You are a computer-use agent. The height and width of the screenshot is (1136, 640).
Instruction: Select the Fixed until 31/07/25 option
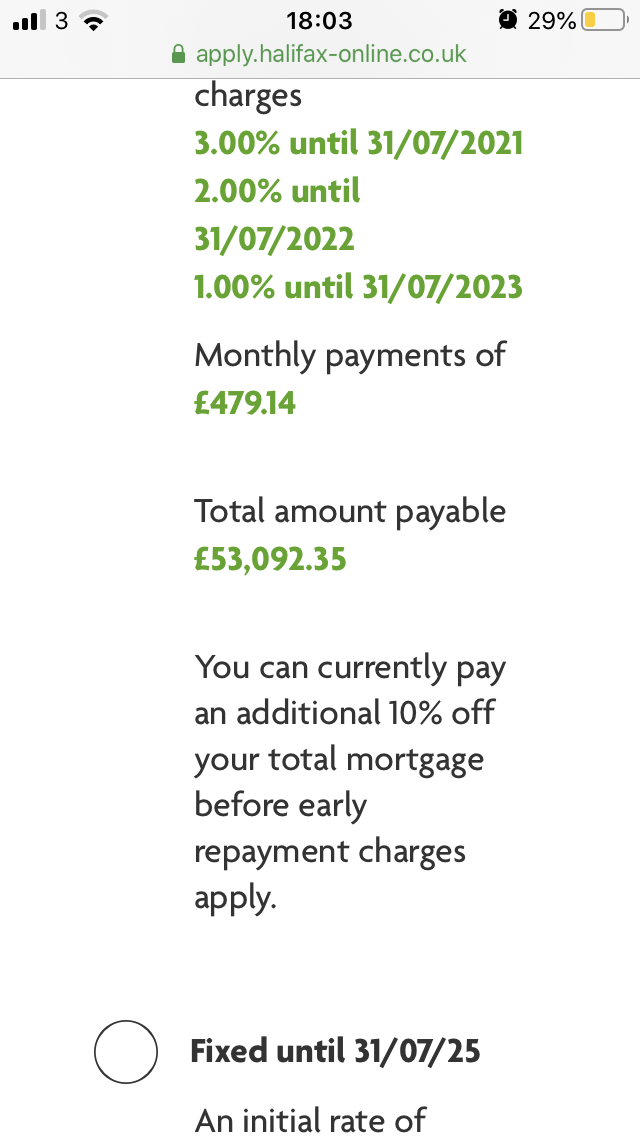click(x=125, y=1051)
